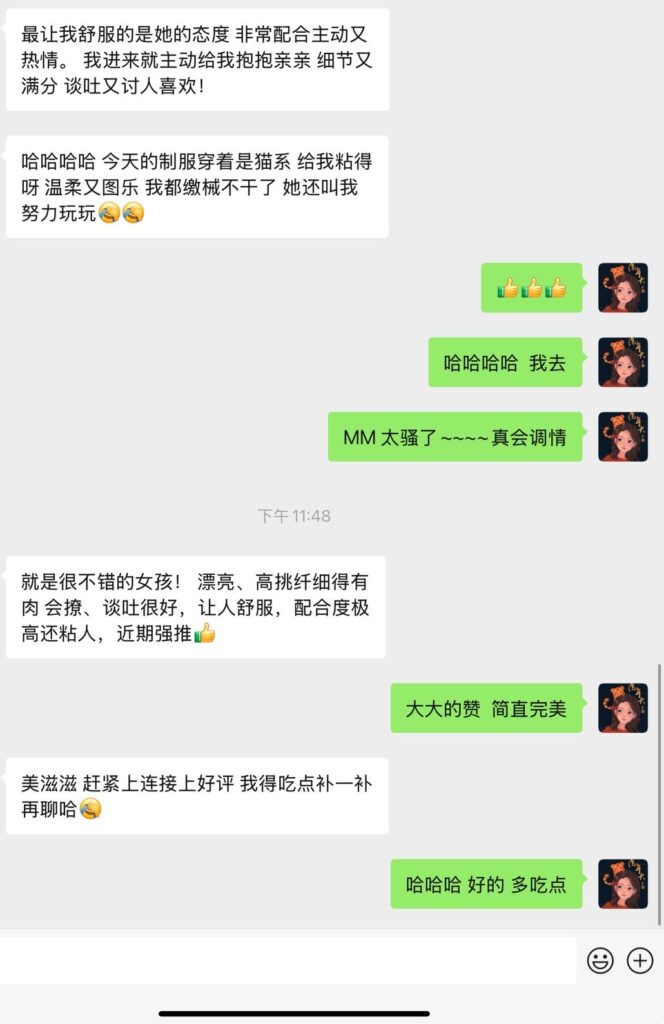Open the emoji picker

pyautogui.click(x=600, y=961)
